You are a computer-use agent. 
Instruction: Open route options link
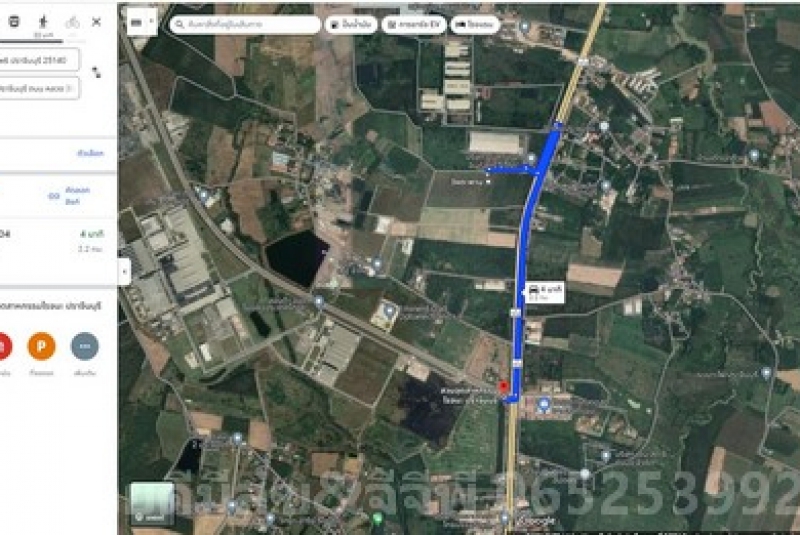[x=90, y=153]
